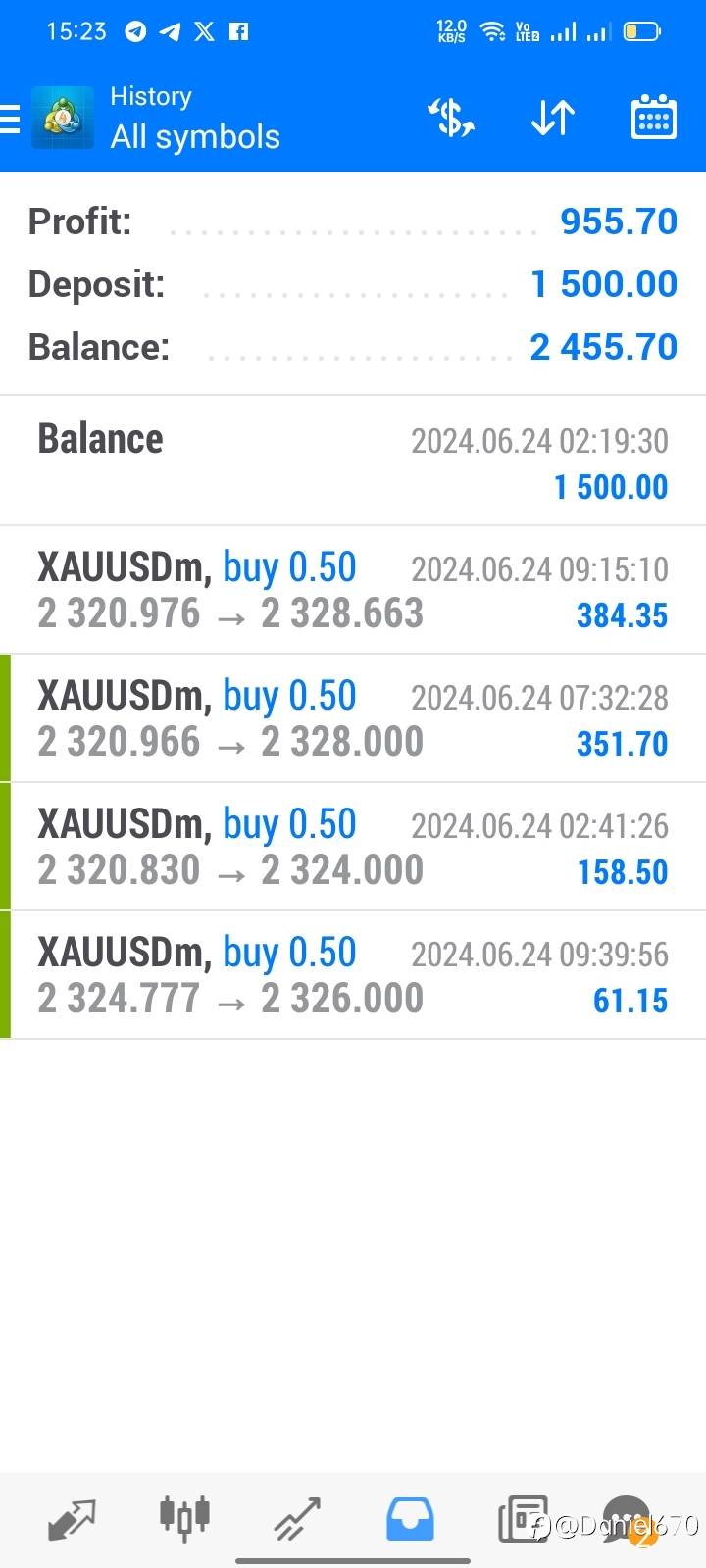Expand the XAUUSDm trade with profit 384.35
The image size is (706, 1568).
click(x=353, y=590)
